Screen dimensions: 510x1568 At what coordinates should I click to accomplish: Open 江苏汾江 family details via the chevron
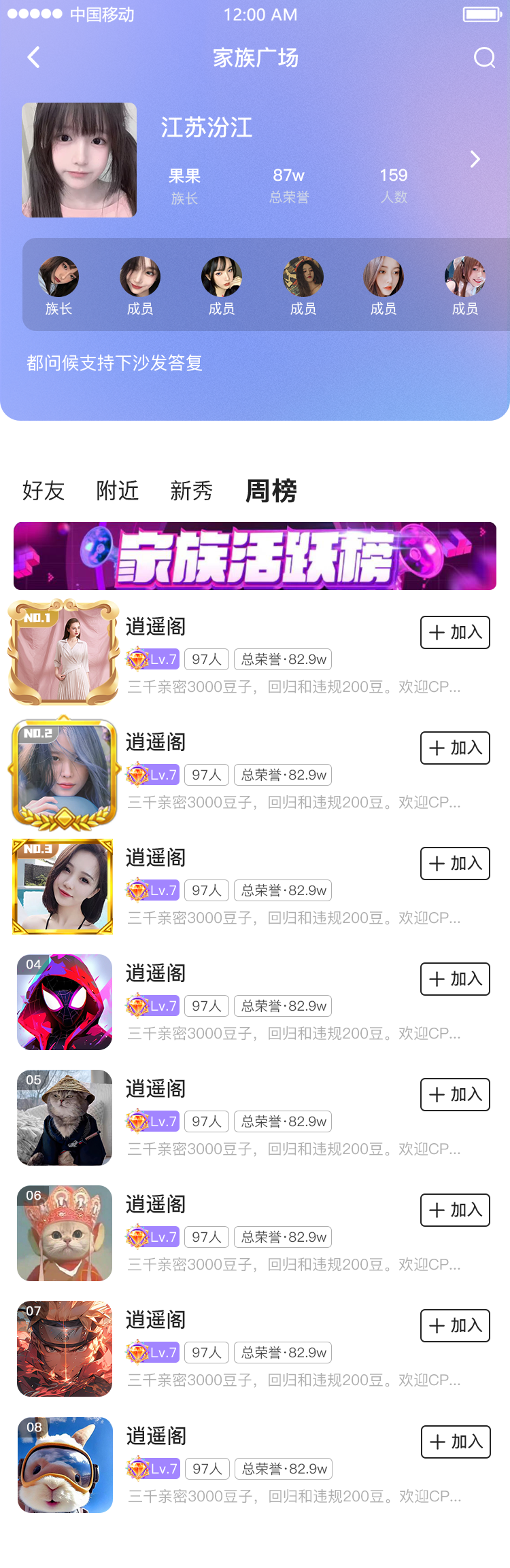click(x=475, y=160)
